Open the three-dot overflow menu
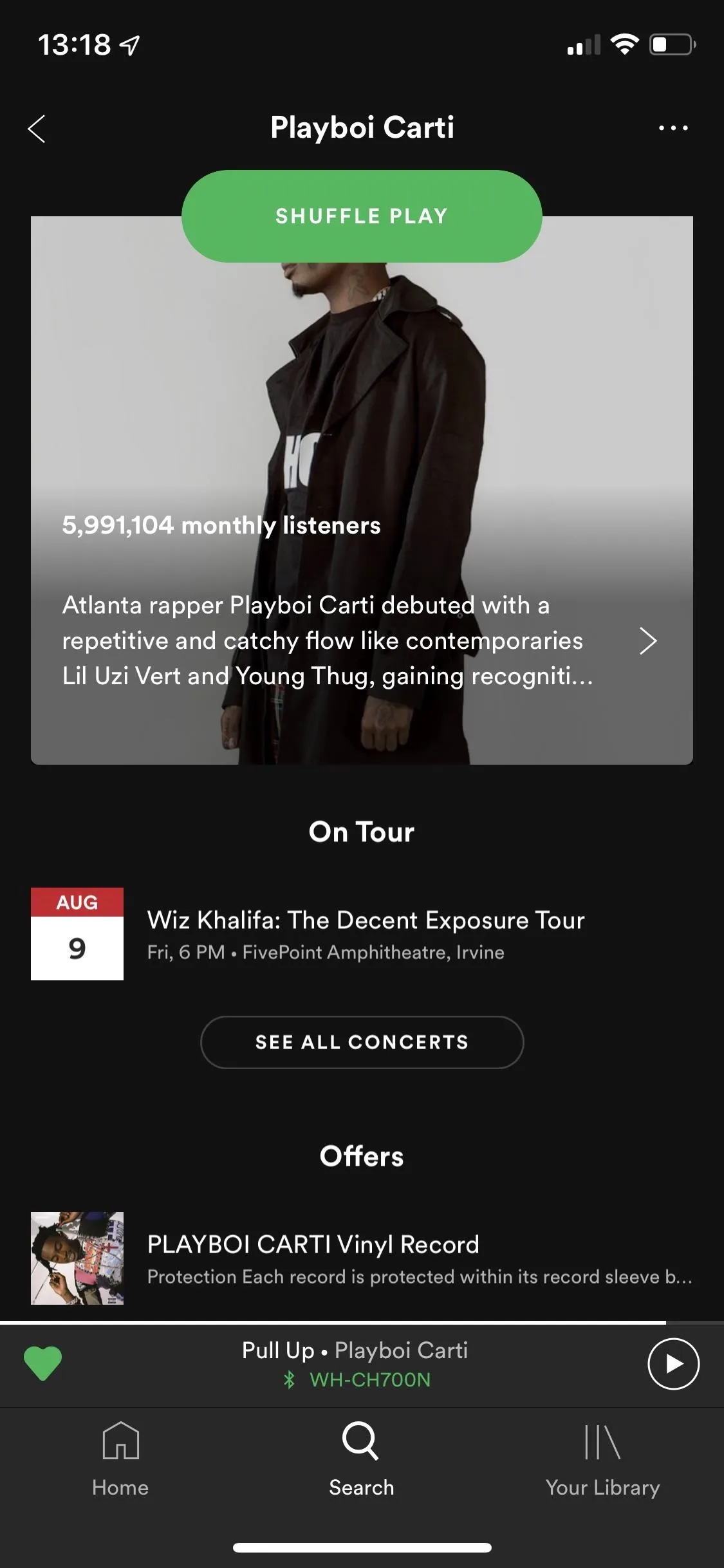The height and width of the screenshot is (1568, 724). (673, 128)
